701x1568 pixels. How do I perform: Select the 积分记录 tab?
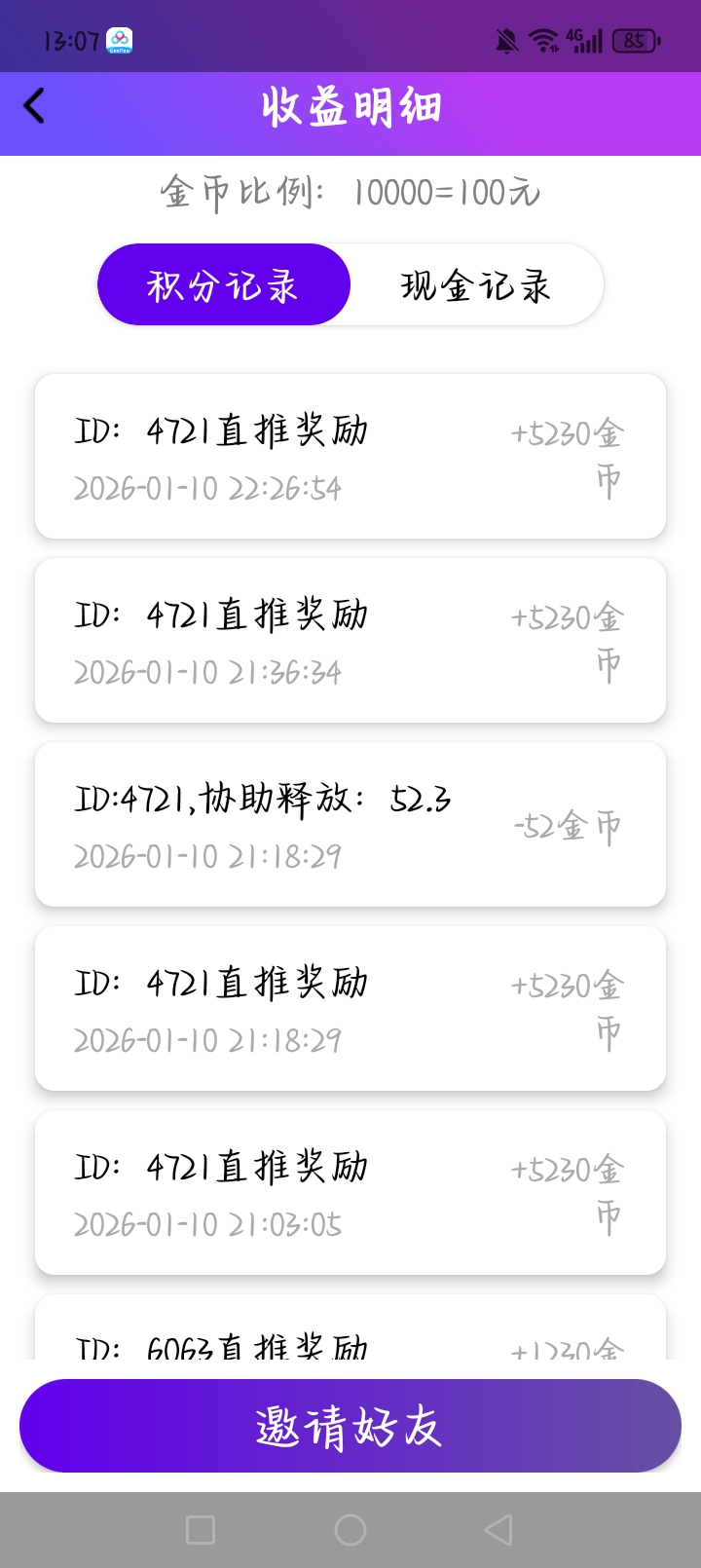[224, 283]
